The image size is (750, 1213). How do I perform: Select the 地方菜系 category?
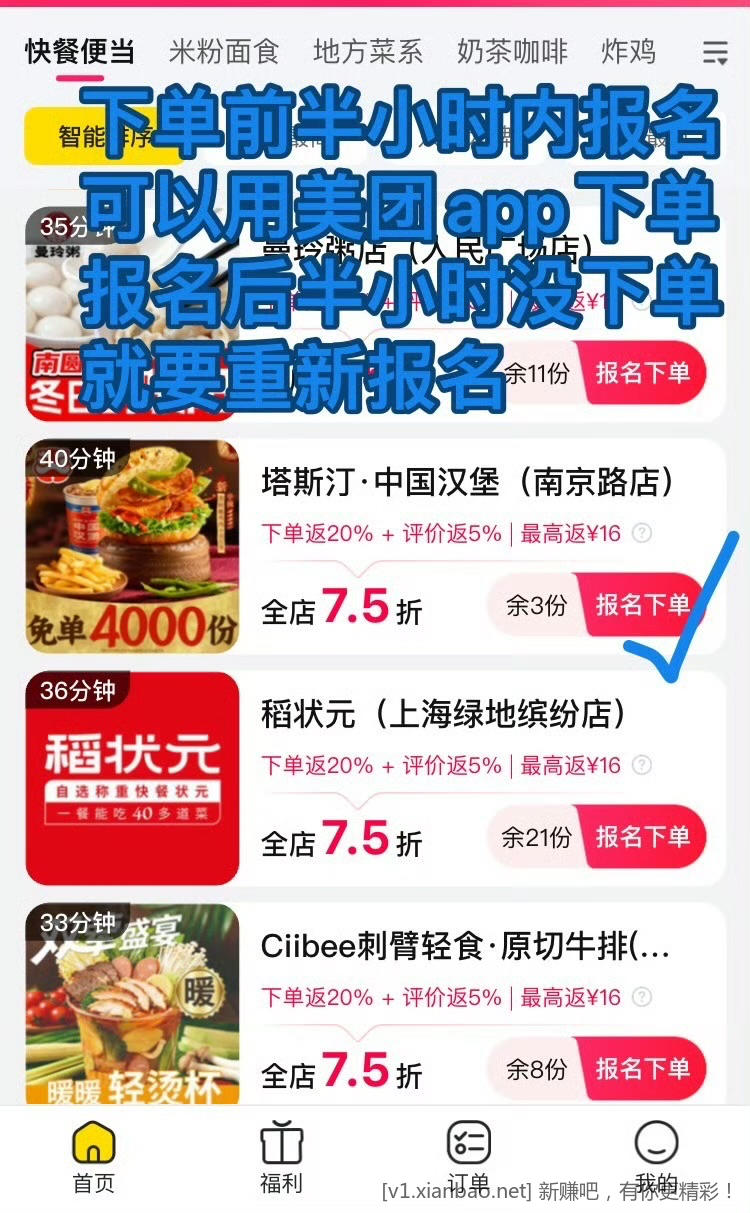[367, 52]
